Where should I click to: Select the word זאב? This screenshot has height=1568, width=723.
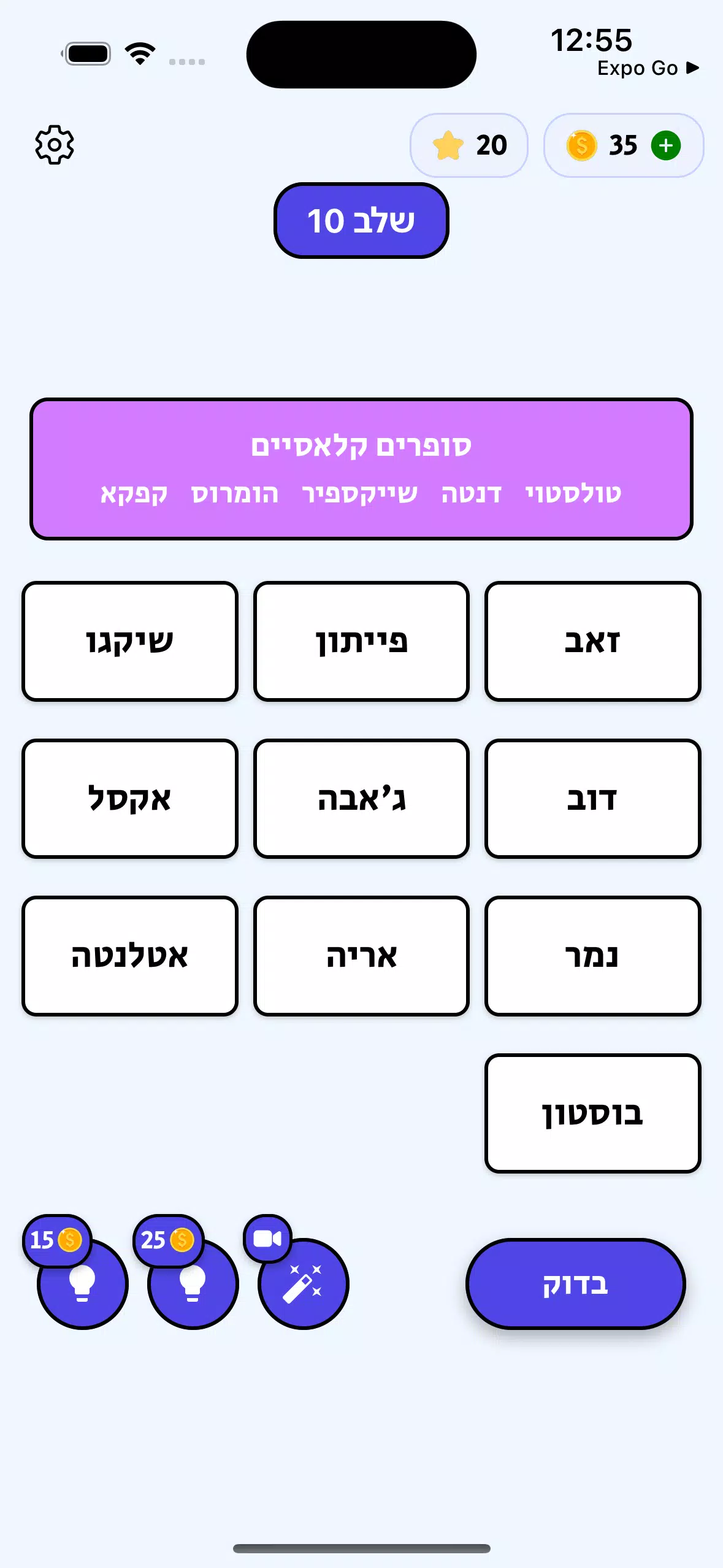click(x=593, y=640)
